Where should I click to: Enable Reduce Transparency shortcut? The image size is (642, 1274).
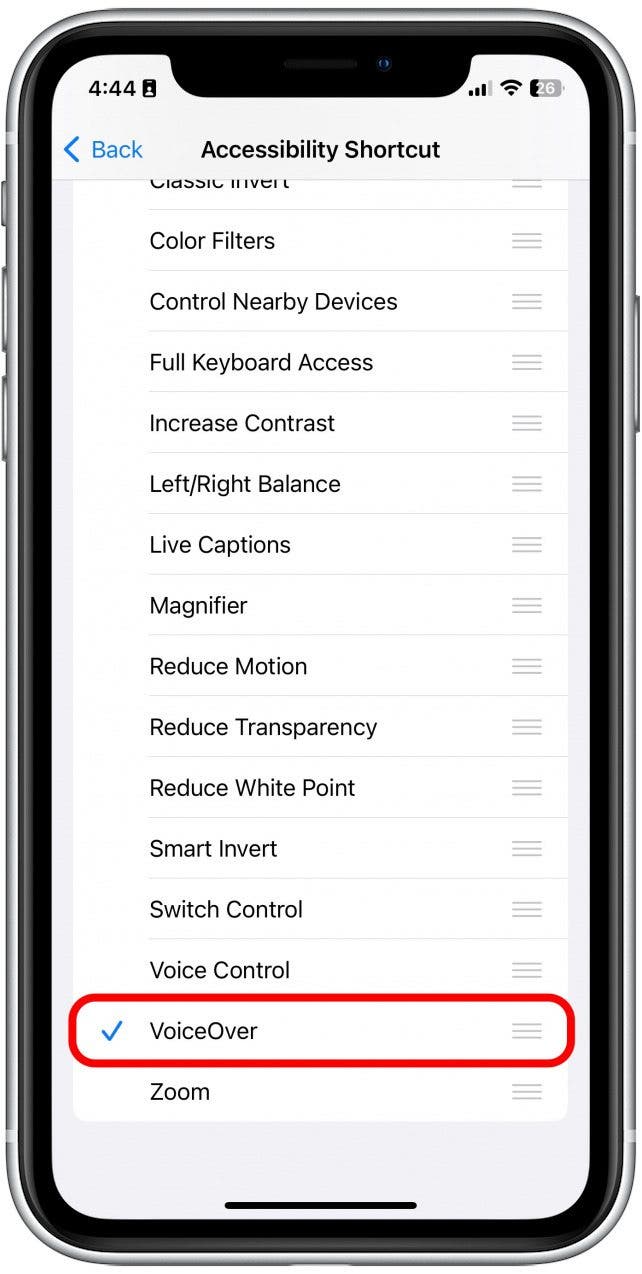[263, 727]
